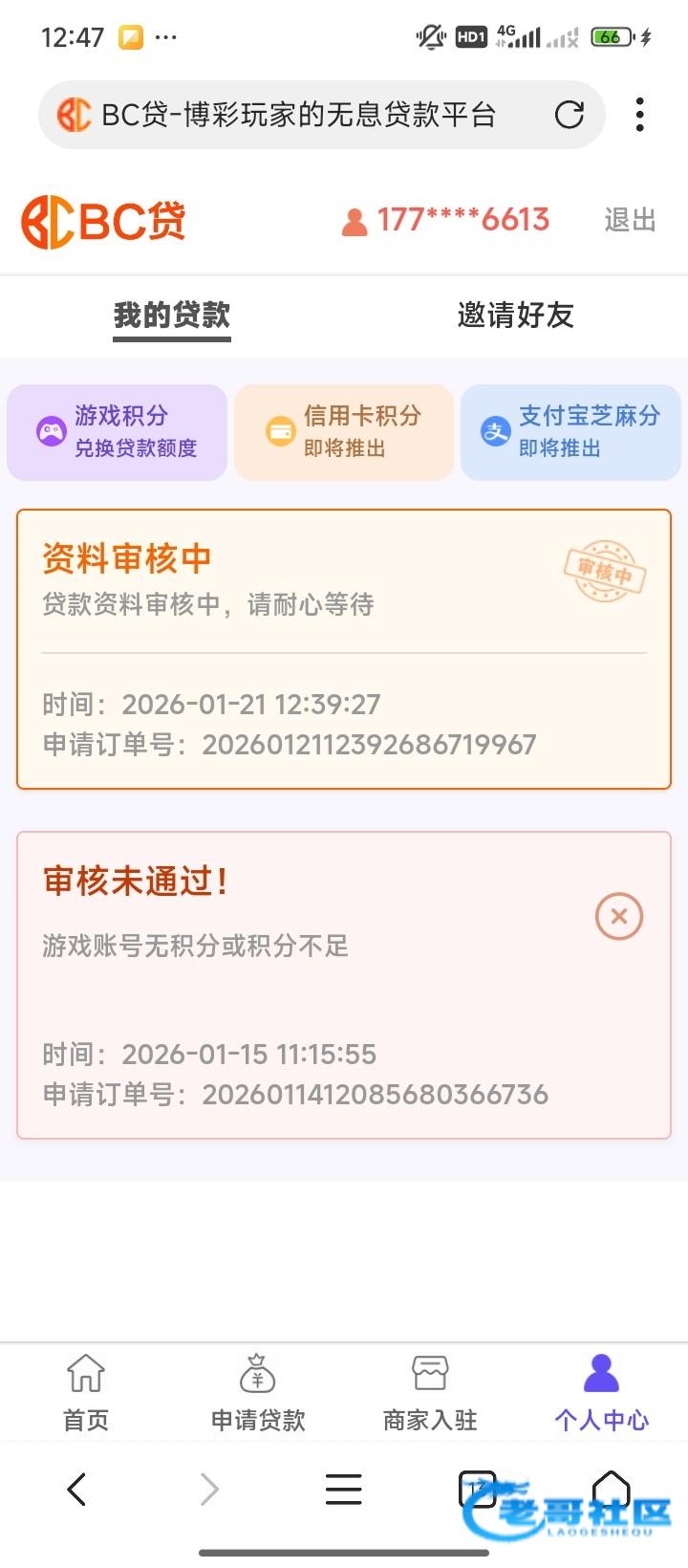The height and width of the screenshot is (1568, 688).
Task: Open the 资料审核中 loan application card
Action: click(x=344, y=649)
